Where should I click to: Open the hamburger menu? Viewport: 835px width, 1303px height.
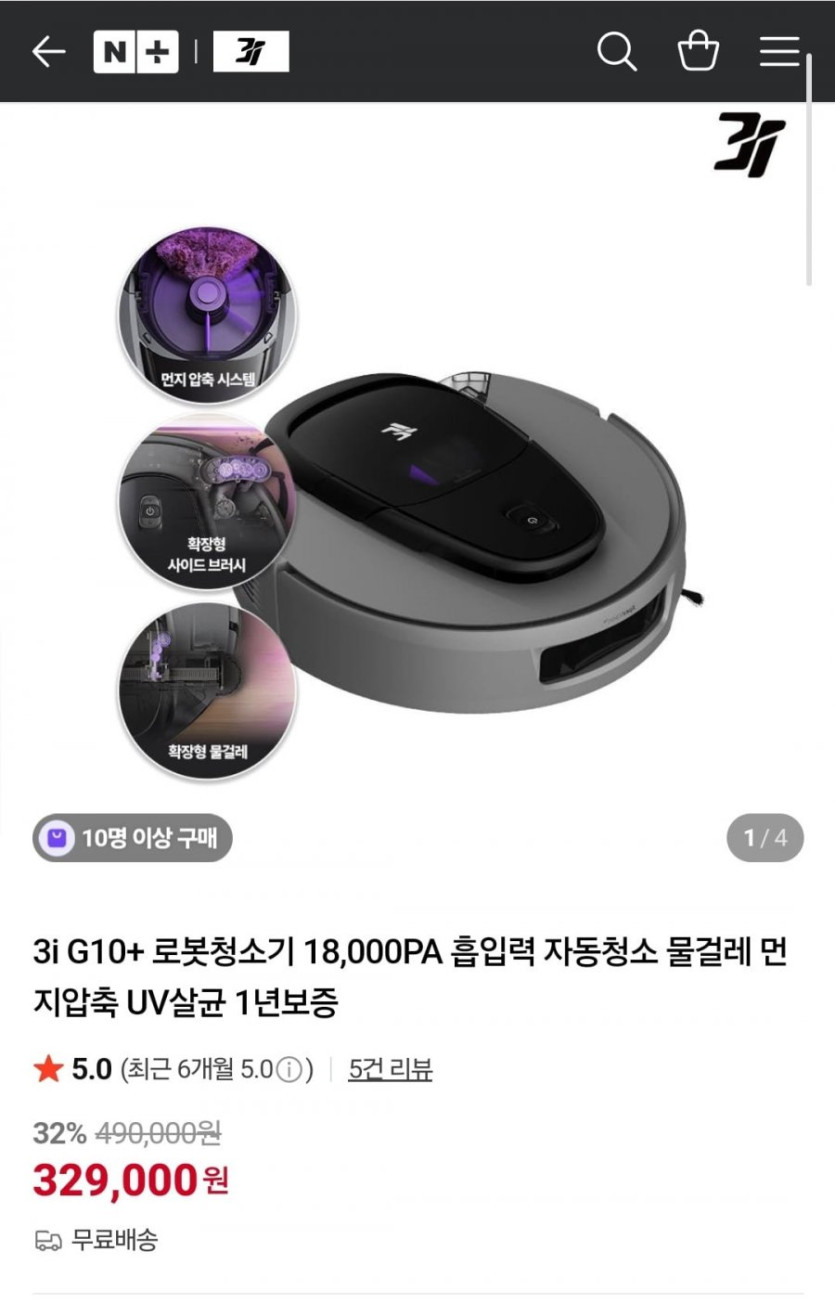click(x=779, y=52)
